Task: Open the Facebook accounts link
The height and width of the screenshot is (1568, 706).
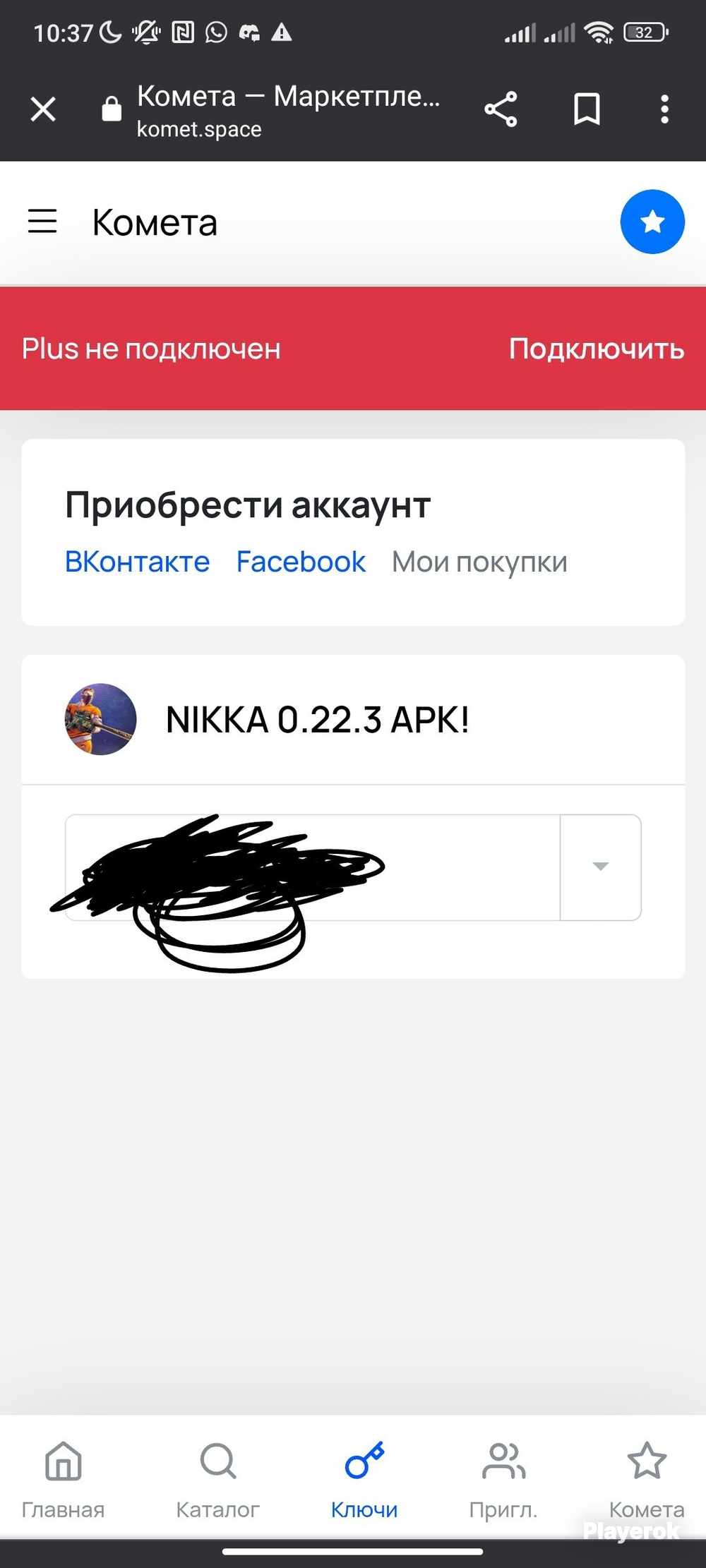Action: [301, 562]
